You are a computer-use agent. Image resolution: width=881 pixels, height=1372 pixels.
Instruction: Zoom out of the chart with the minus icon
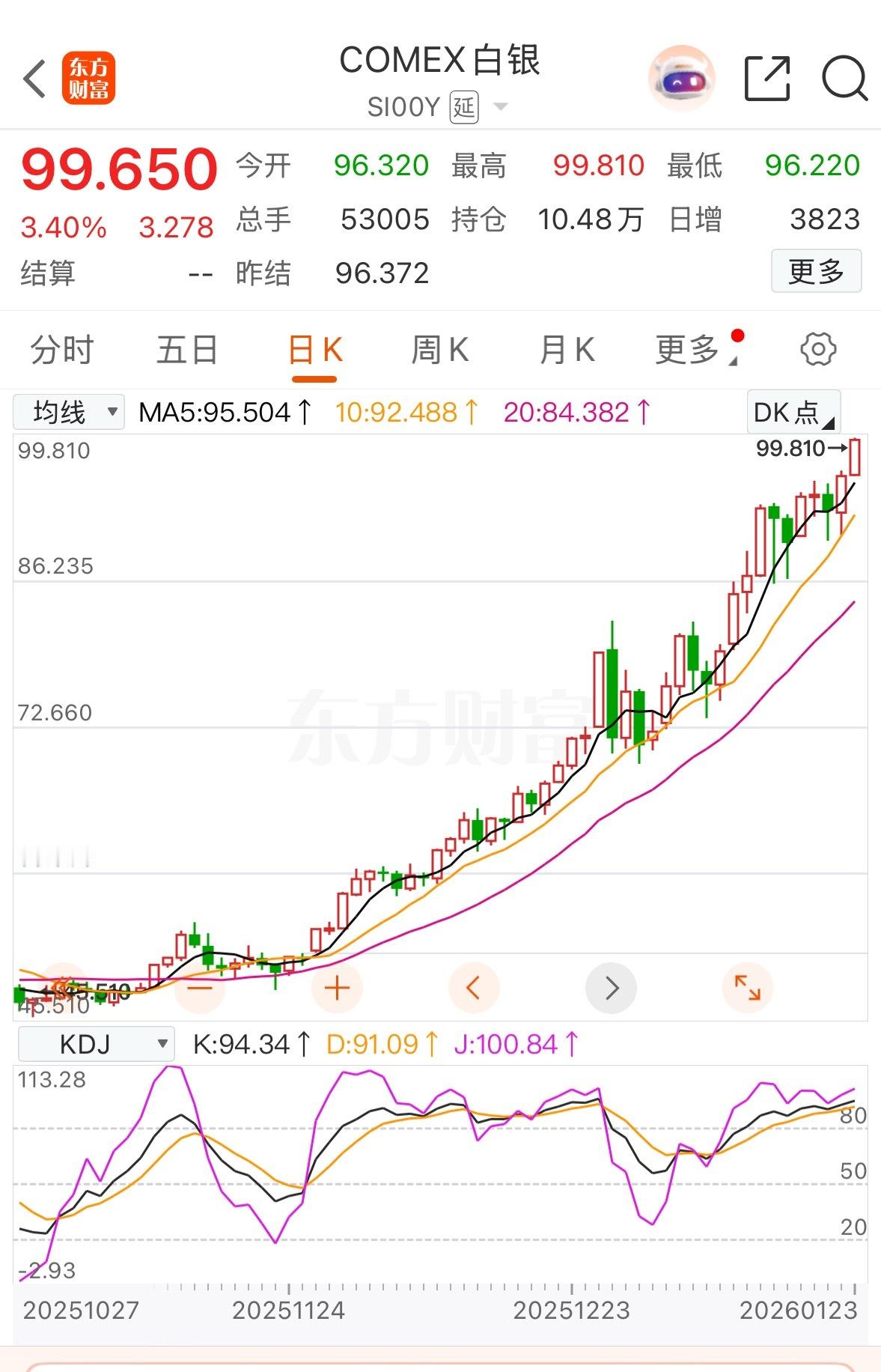coord(198,987)
